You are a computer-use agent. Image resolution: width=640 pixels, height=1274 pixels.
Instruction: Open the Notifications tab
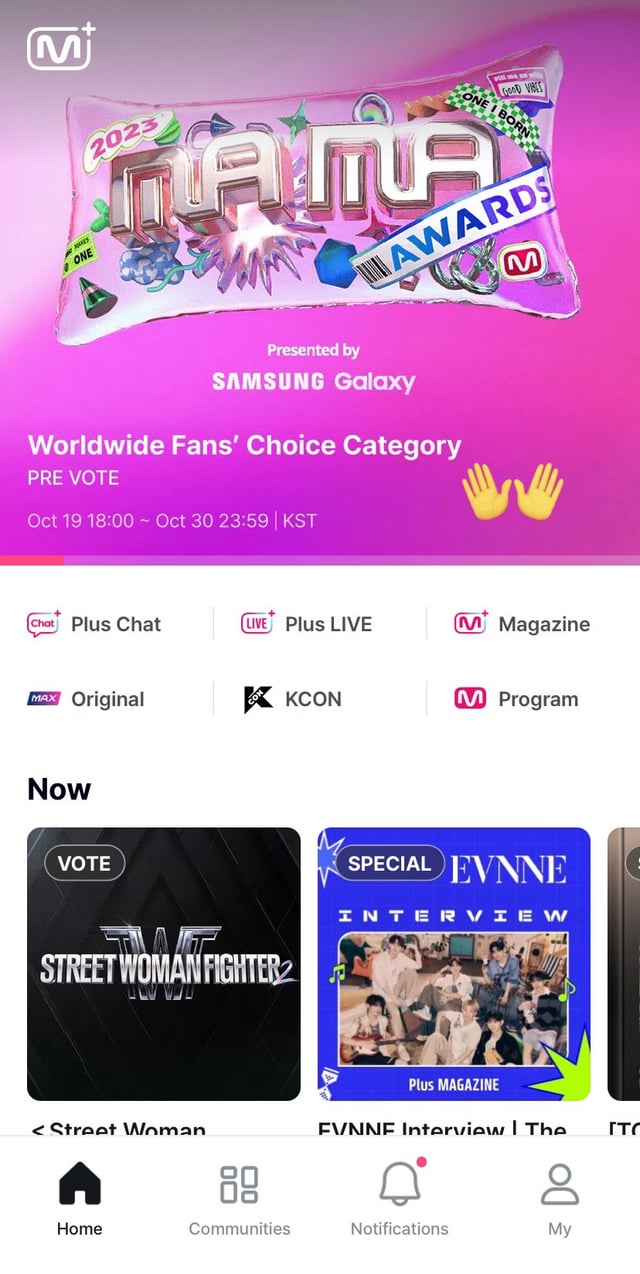tap(399, 1199)
